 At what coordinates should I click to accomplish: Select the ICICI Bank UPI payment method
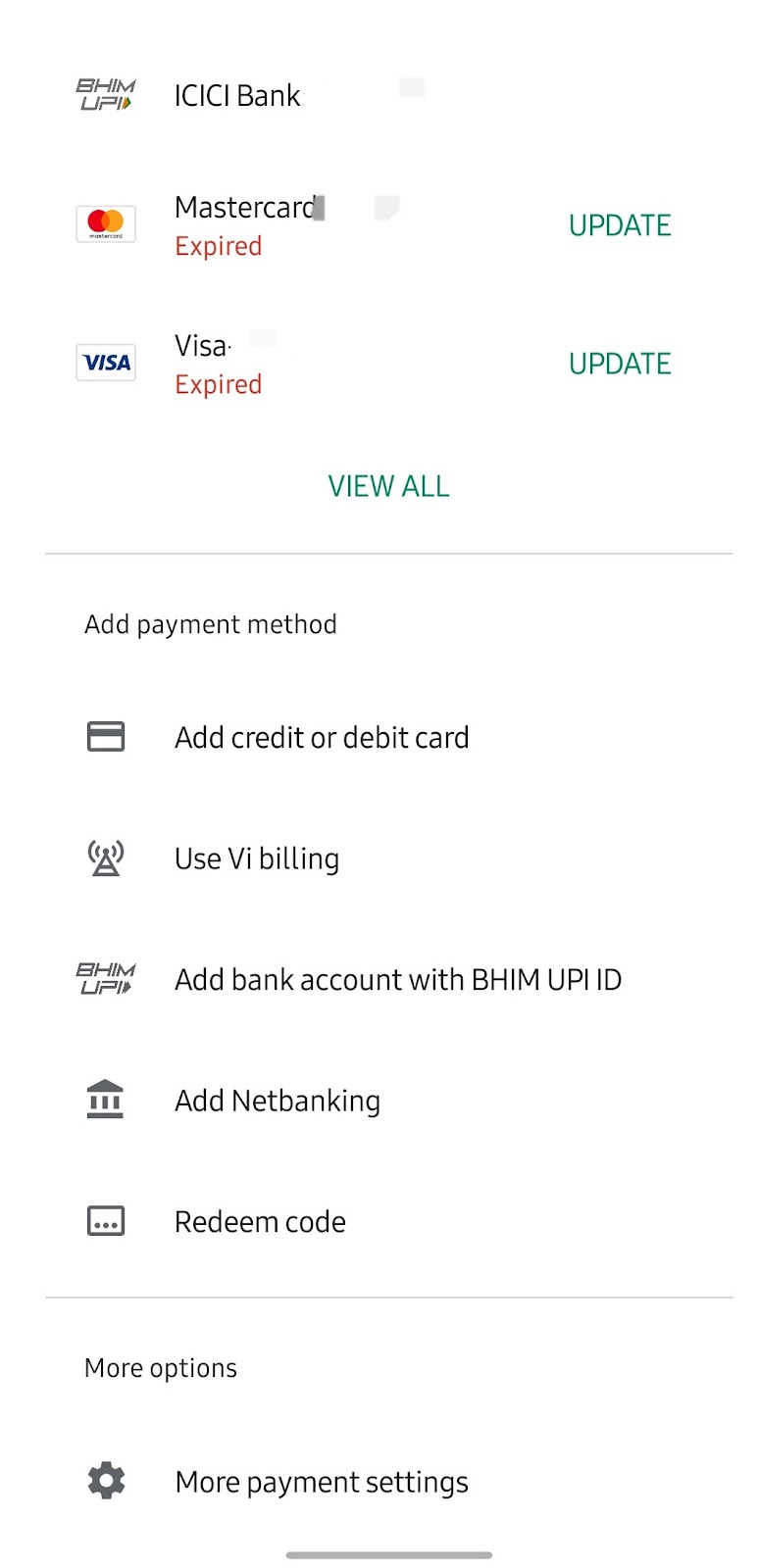click(x=237, y=96)
